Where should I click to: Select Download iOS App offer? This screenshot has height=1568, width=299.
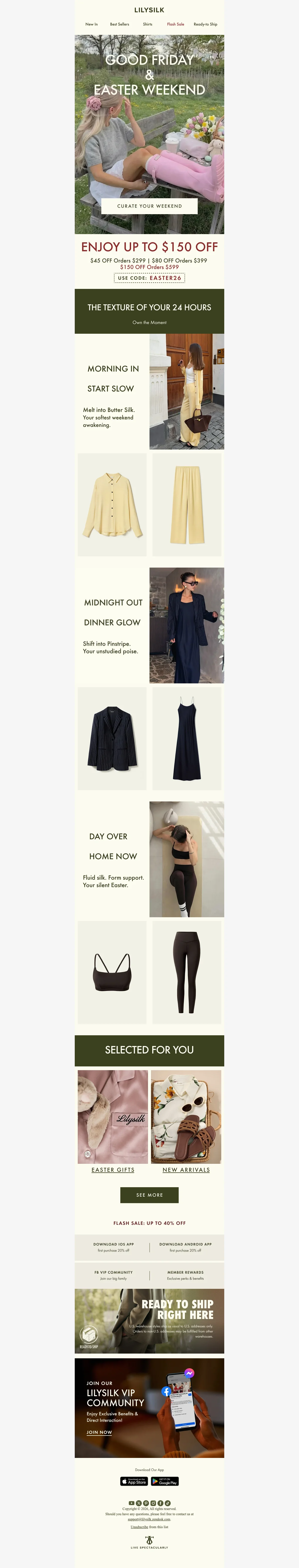pos(113,1247)
